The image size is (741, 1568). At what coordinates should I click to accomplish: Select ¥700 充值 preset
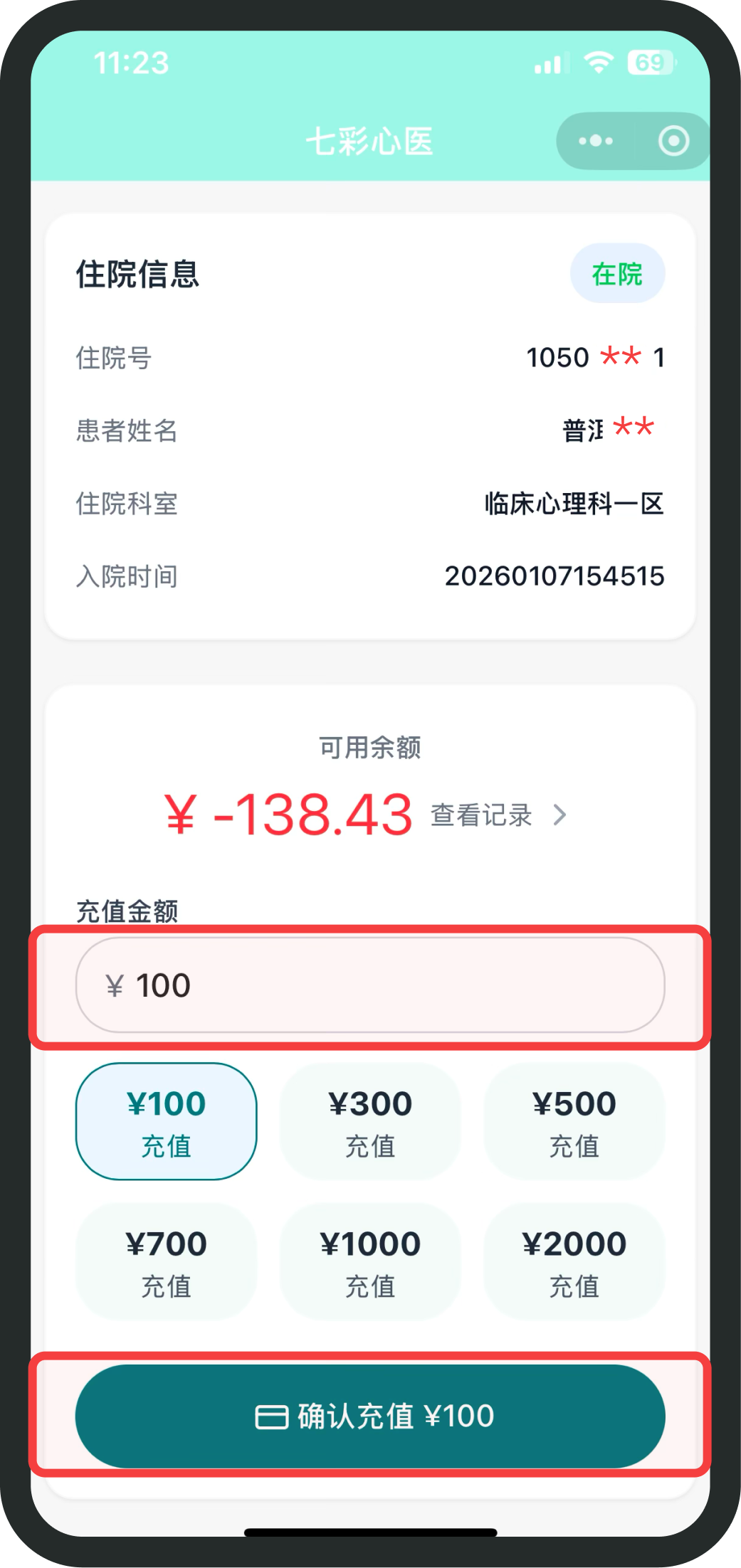pyautogui.click(x=166, y=1261)
